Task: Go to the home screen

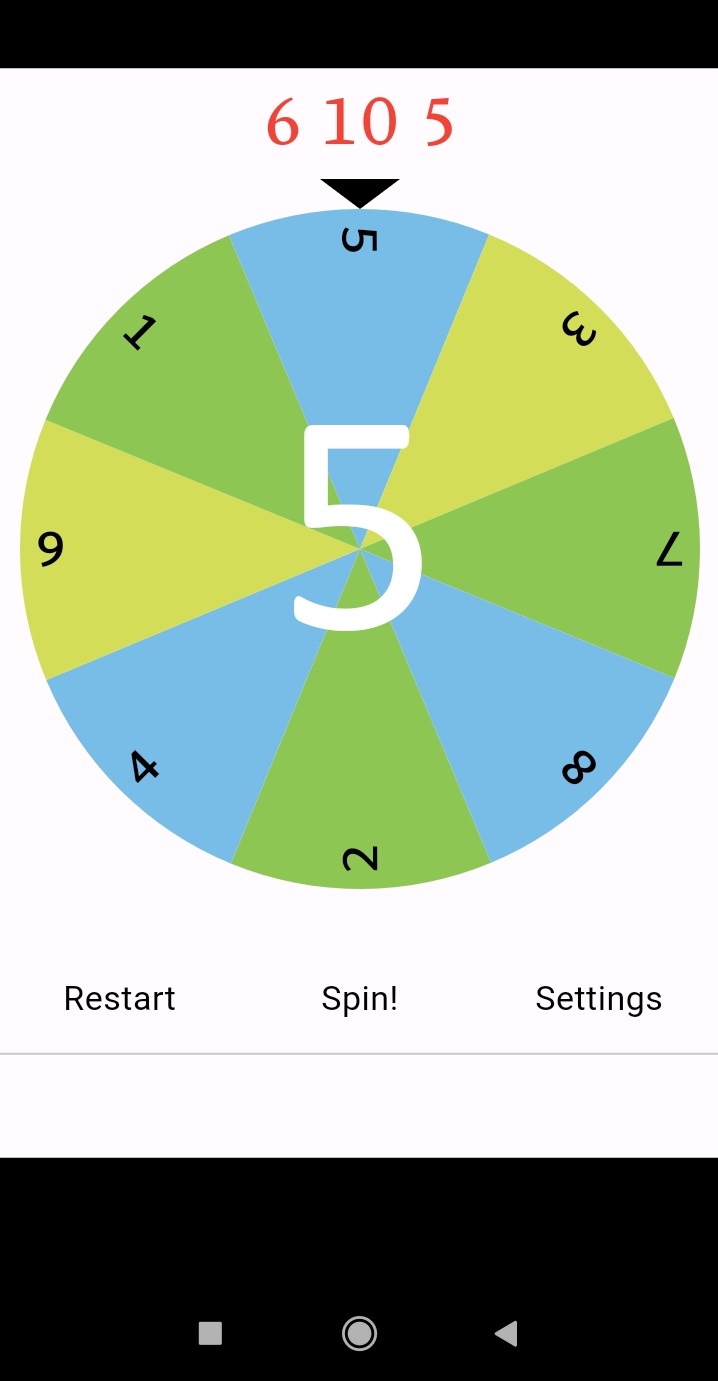Action: click(x=359, y=1333)
